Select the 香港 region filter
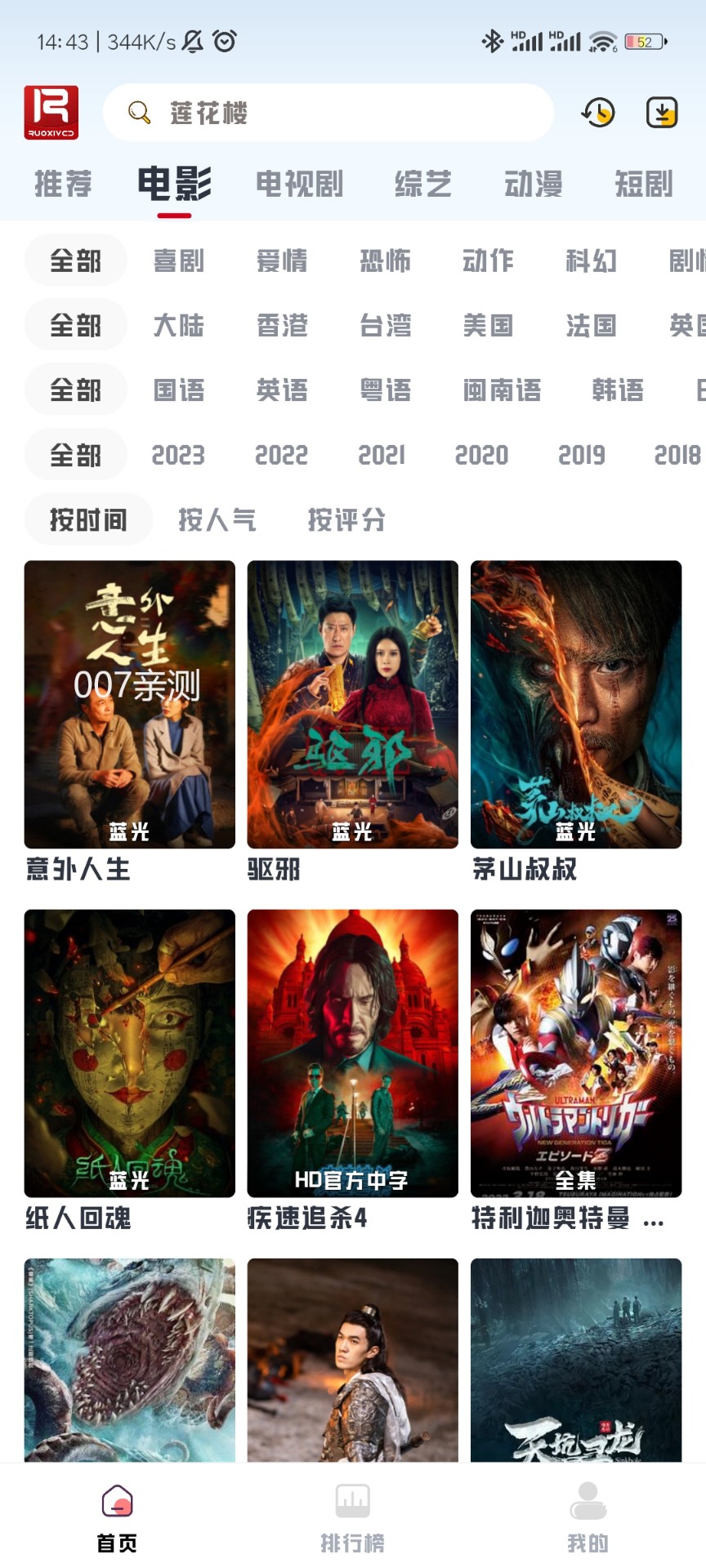 point(281,325)
